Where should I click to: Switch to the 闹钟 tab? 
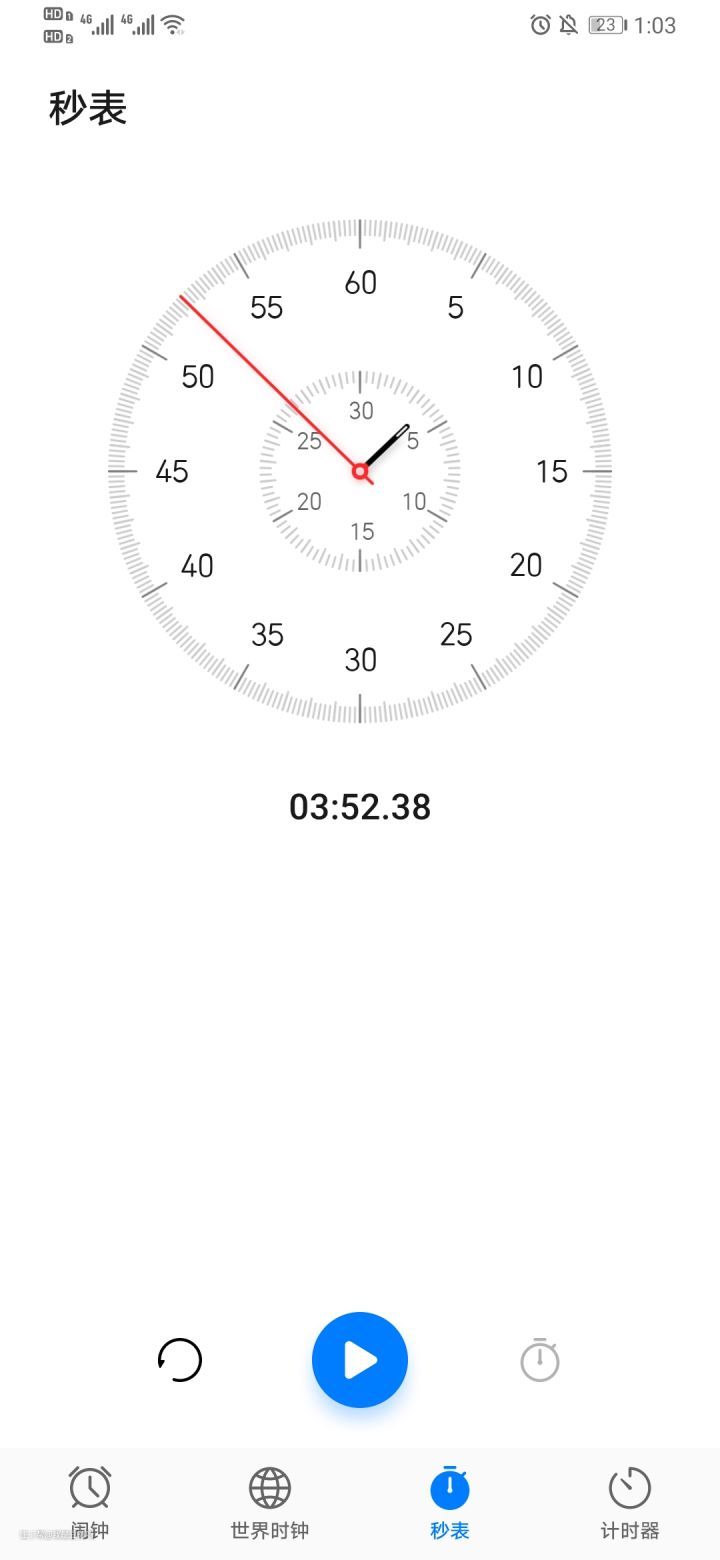click(x=90, y=1503)
